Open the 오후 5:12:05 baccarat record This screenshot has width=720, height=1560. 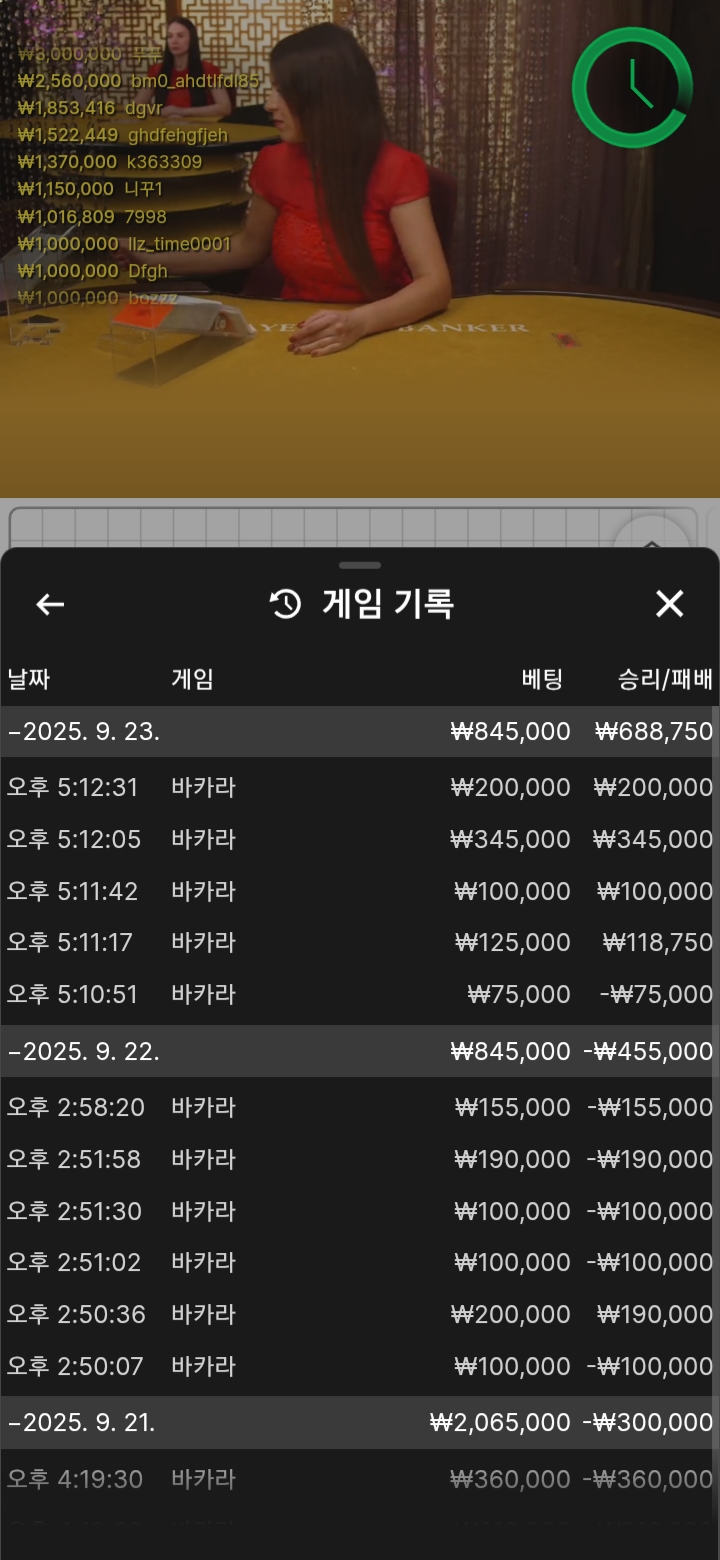(359, 840)
